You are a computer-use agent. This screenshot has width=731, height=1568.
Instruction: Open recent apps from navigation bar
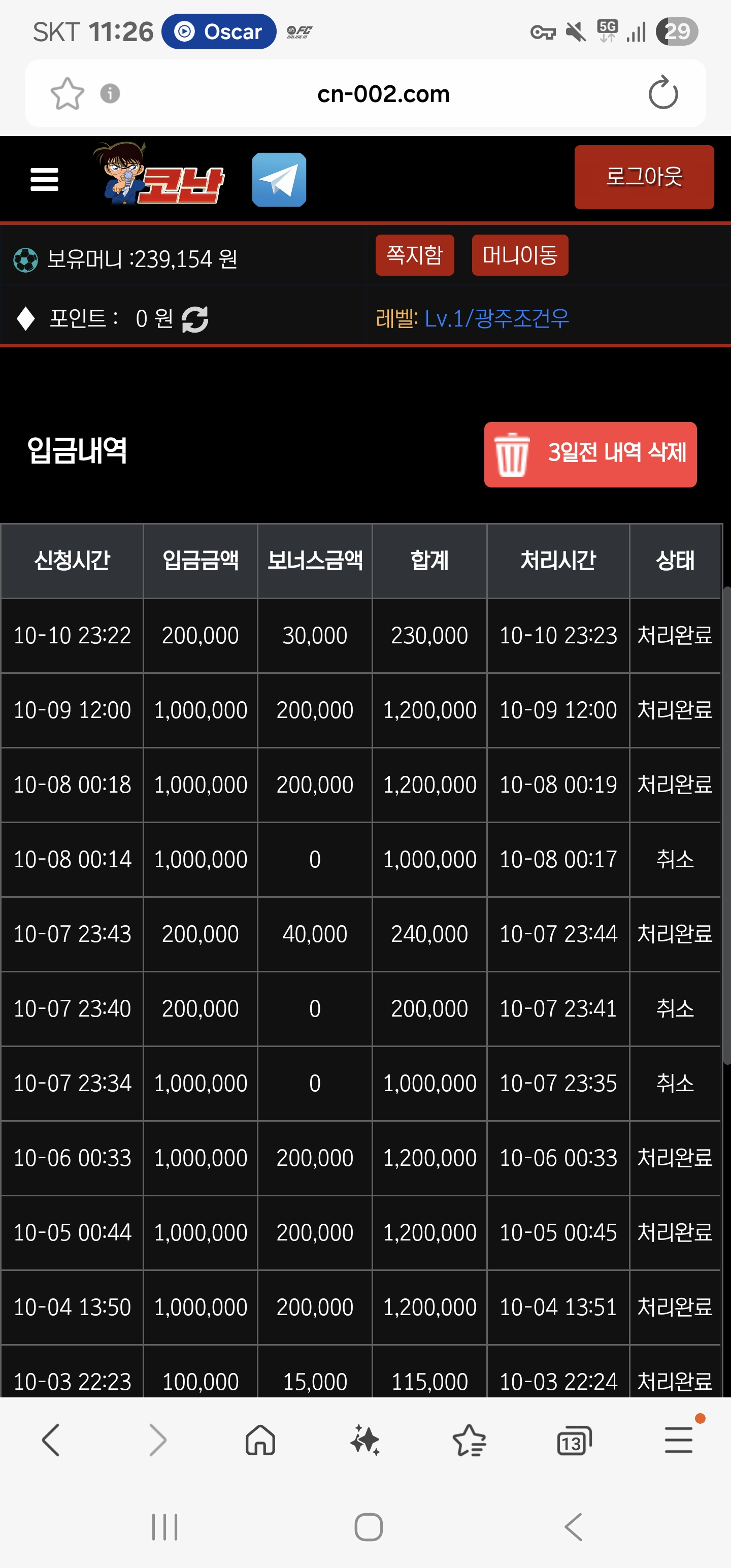(x=164, y=1526)
